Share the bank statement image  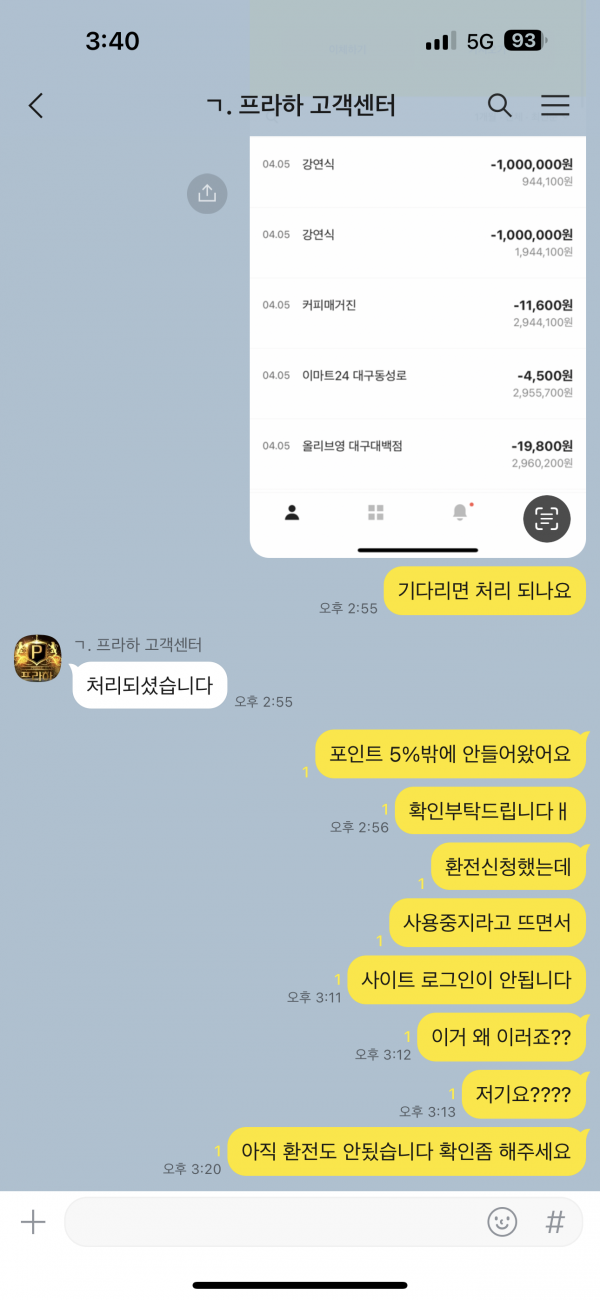(x=207, y=194)
